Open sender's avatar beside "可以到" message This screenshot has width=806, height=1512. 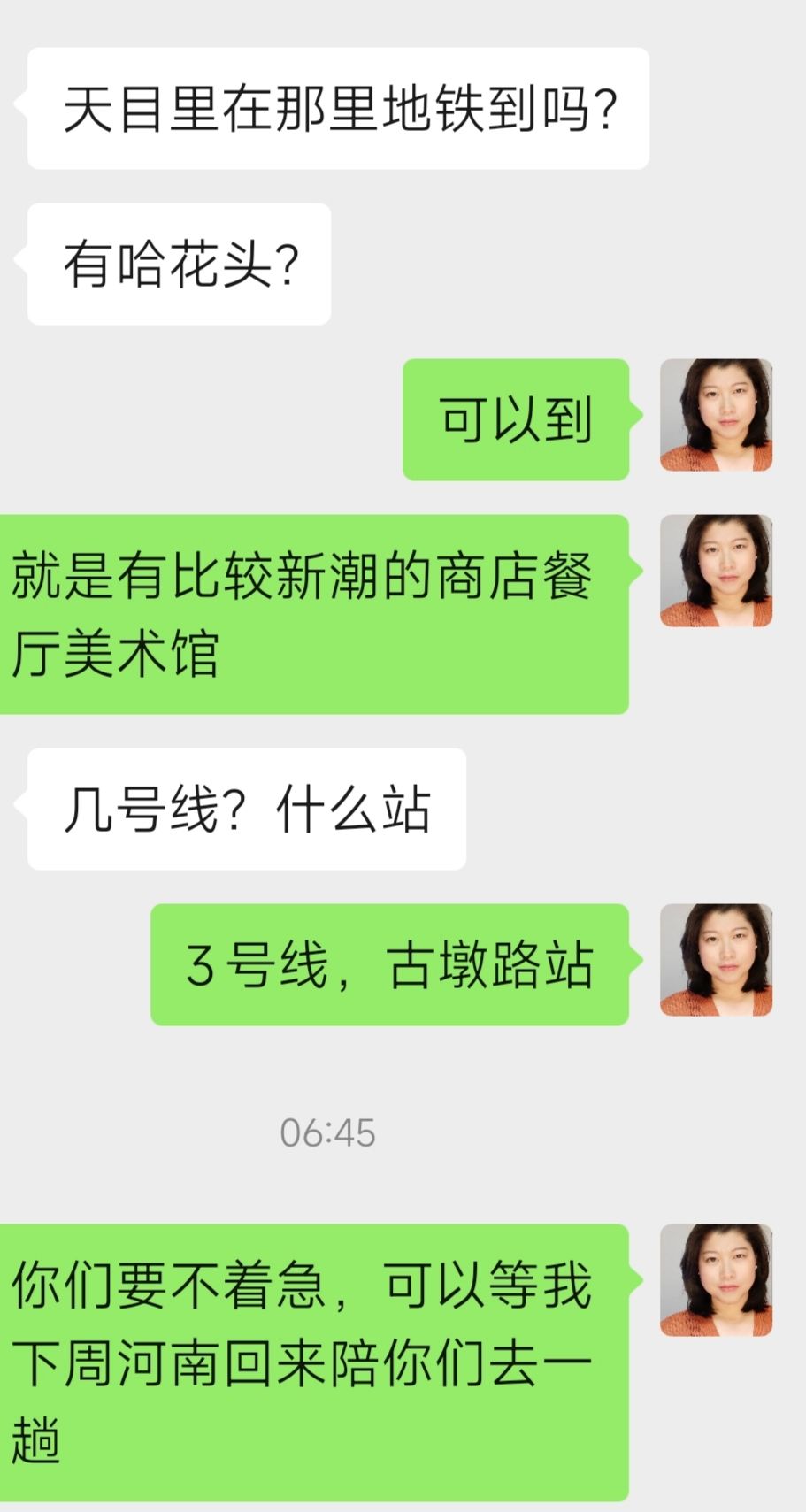(717, 415)
